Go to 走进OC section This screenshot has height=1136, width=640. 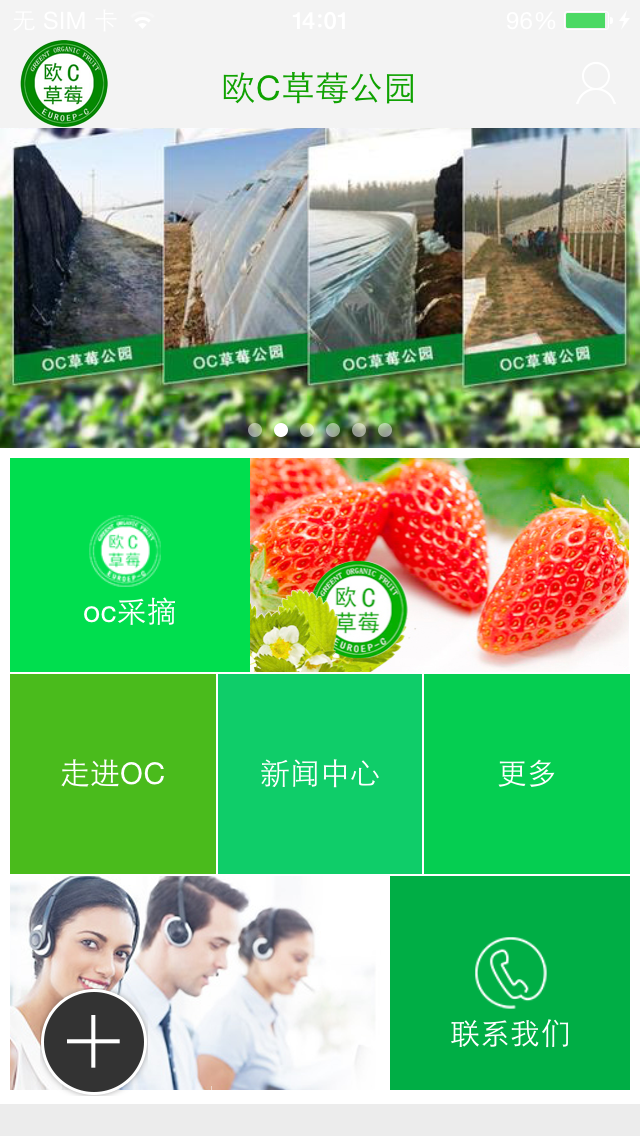pyautogui.click(x=113, y=774)
